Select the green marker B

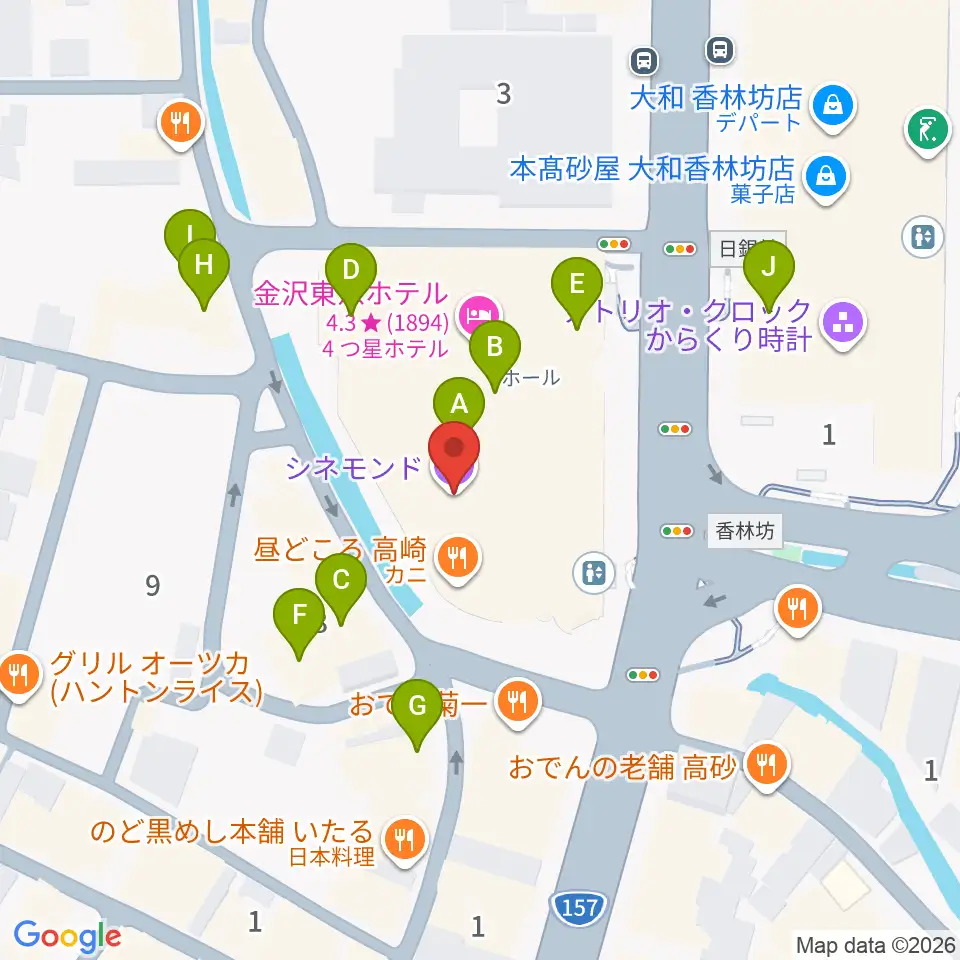click(495, 348)
